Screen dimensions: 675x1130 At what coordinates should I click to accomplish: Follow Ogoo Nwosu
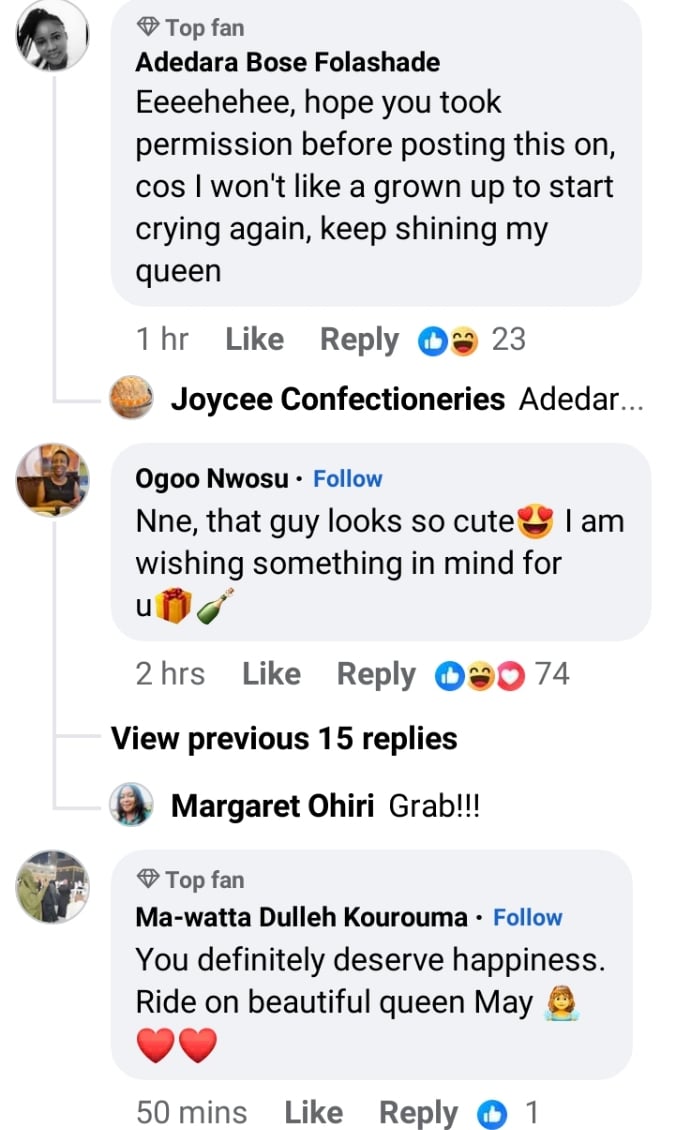tap(347, 479)
